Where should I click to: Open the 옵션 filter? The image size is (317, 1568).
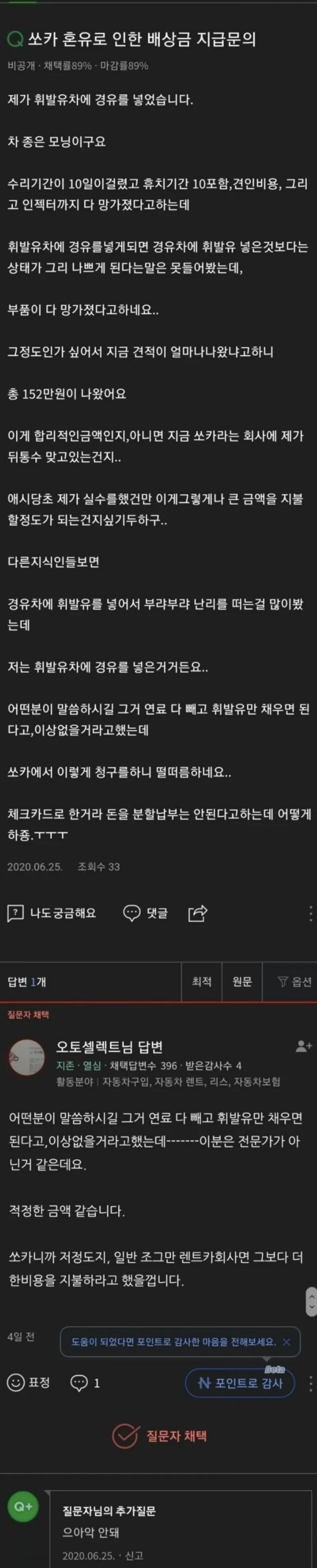[294, 981]
